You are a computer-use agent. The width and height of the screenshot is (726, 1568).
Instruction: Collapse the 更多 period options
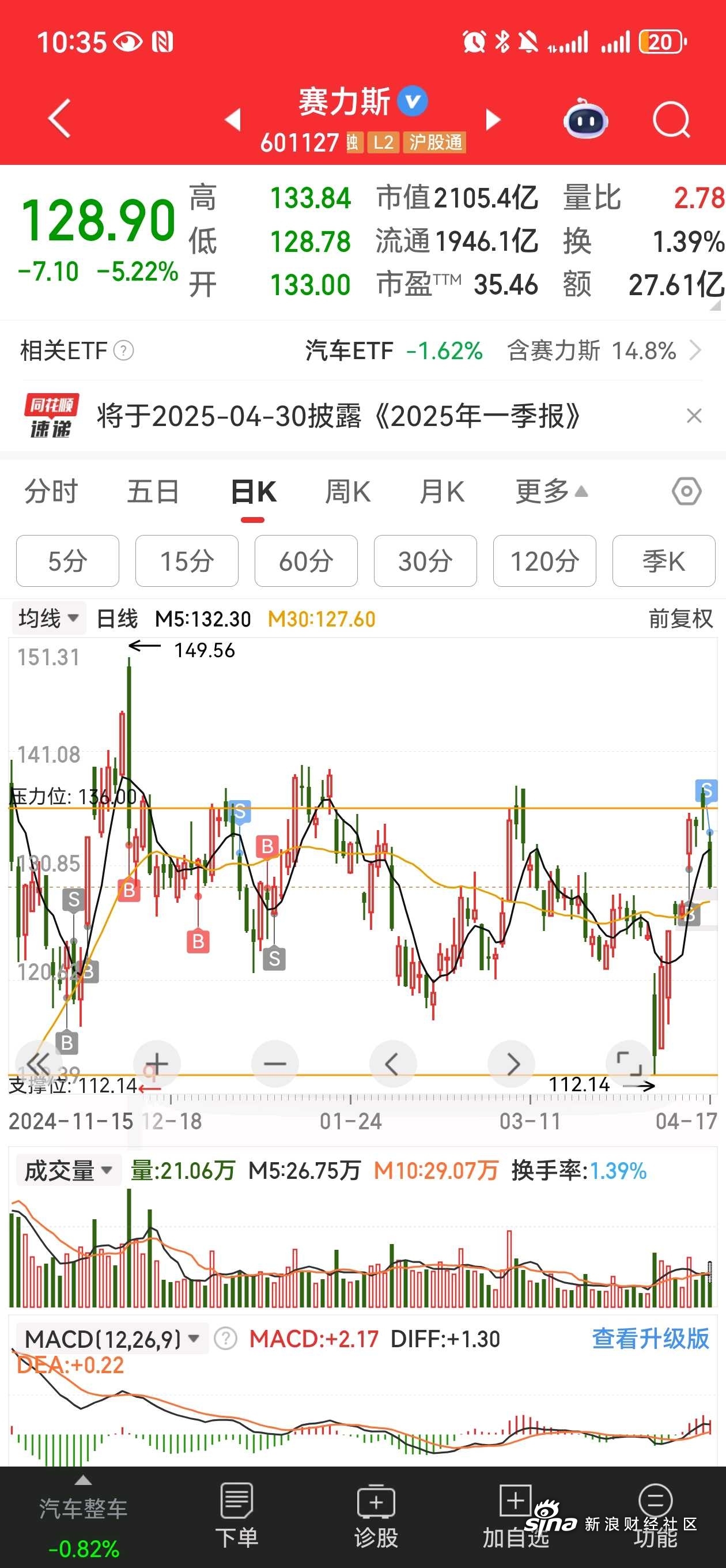tap(551, 492)
